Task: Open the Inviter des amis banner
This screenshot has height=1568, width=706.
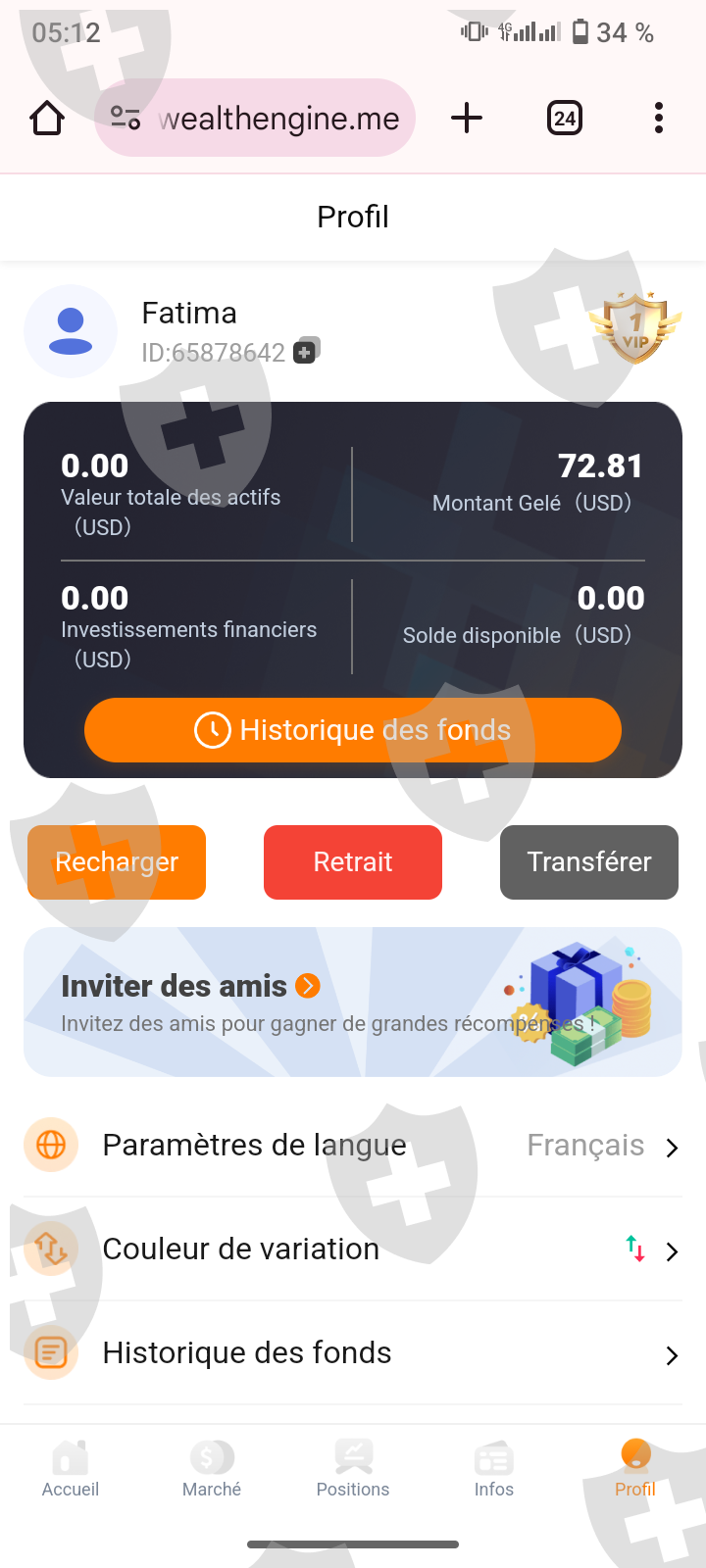Action: click(x=353, y=1003)
